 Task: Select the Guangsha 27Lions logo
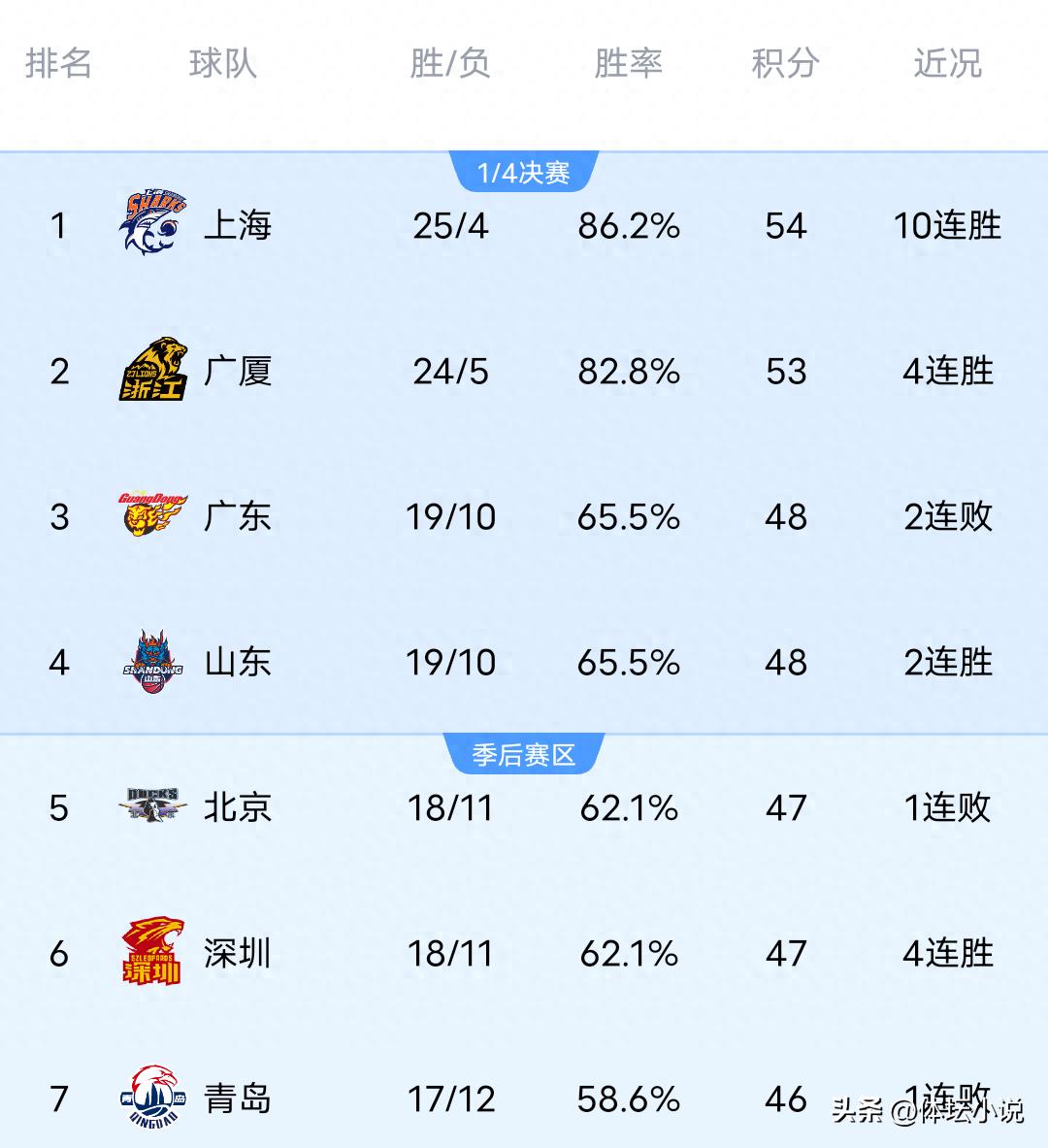click(155, 371)
